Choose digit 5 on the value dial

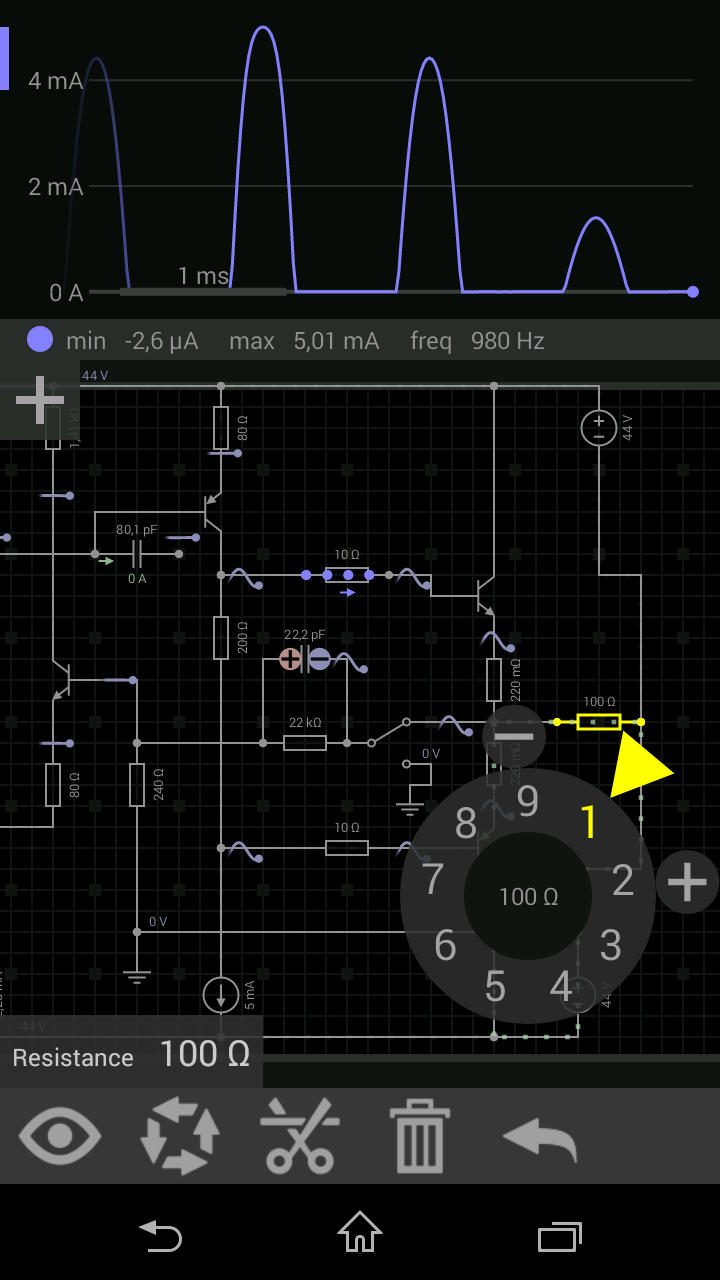coord(495,986)
